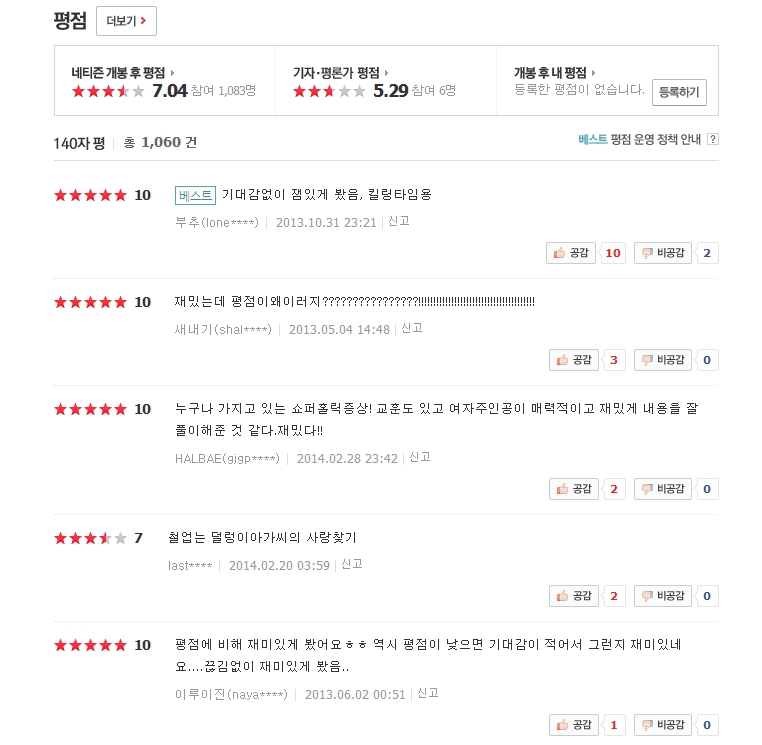This screenshot has width=762, height=745.
Task: Tap 공감 on 부추's review
Action: (x=571, y=253)
